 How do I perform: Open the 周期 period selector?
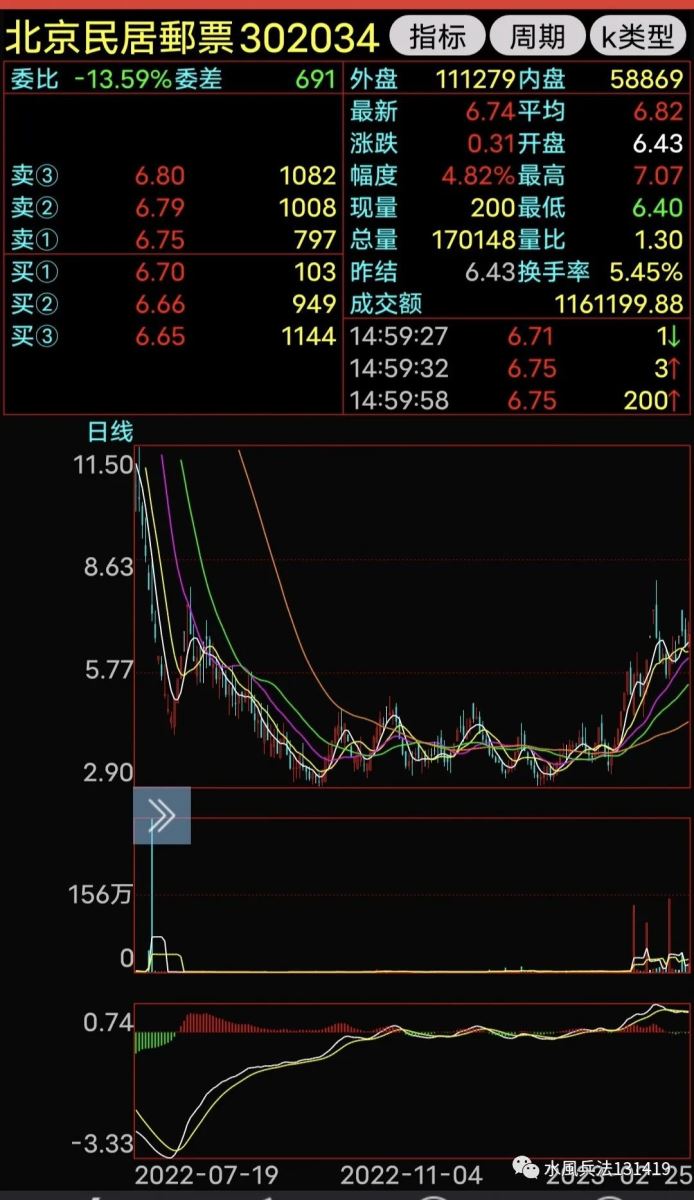tap(537, 37)
